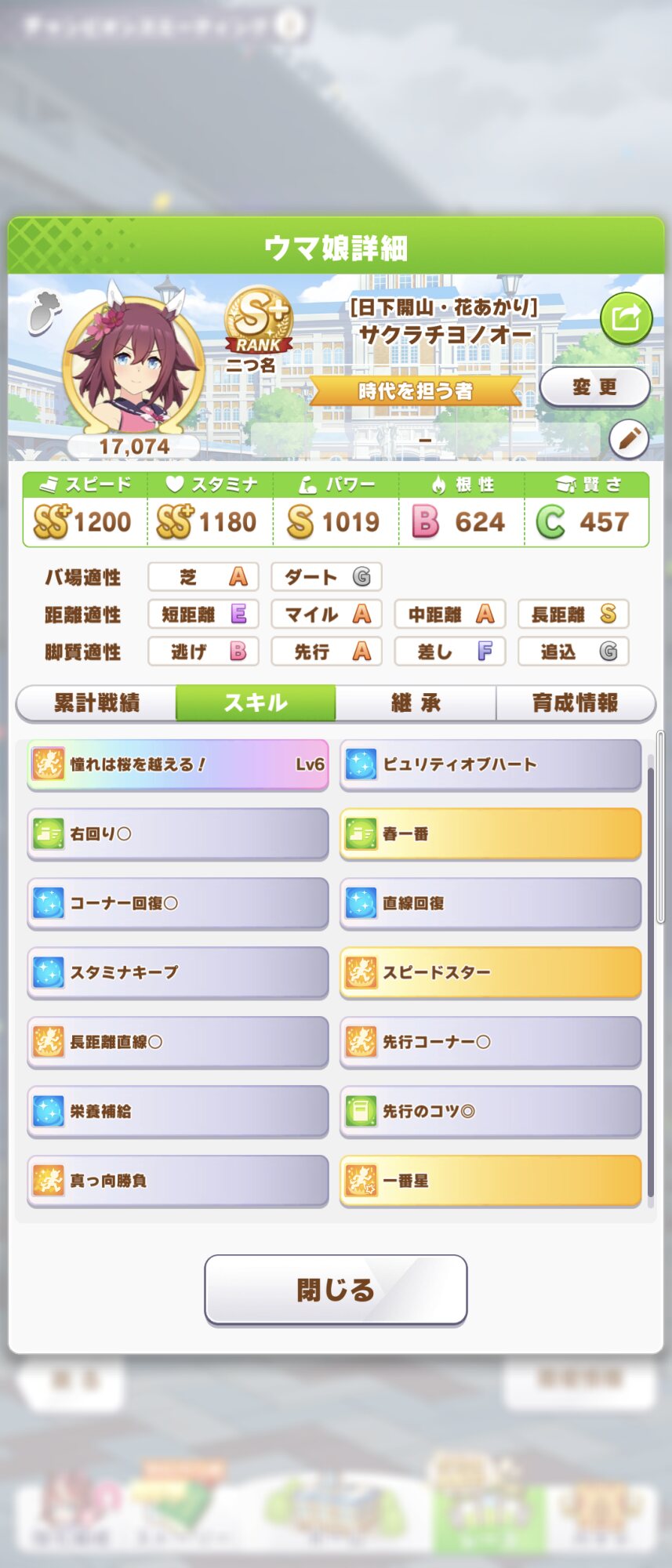Switch to the 累計戦績 tab

(96, 703)
